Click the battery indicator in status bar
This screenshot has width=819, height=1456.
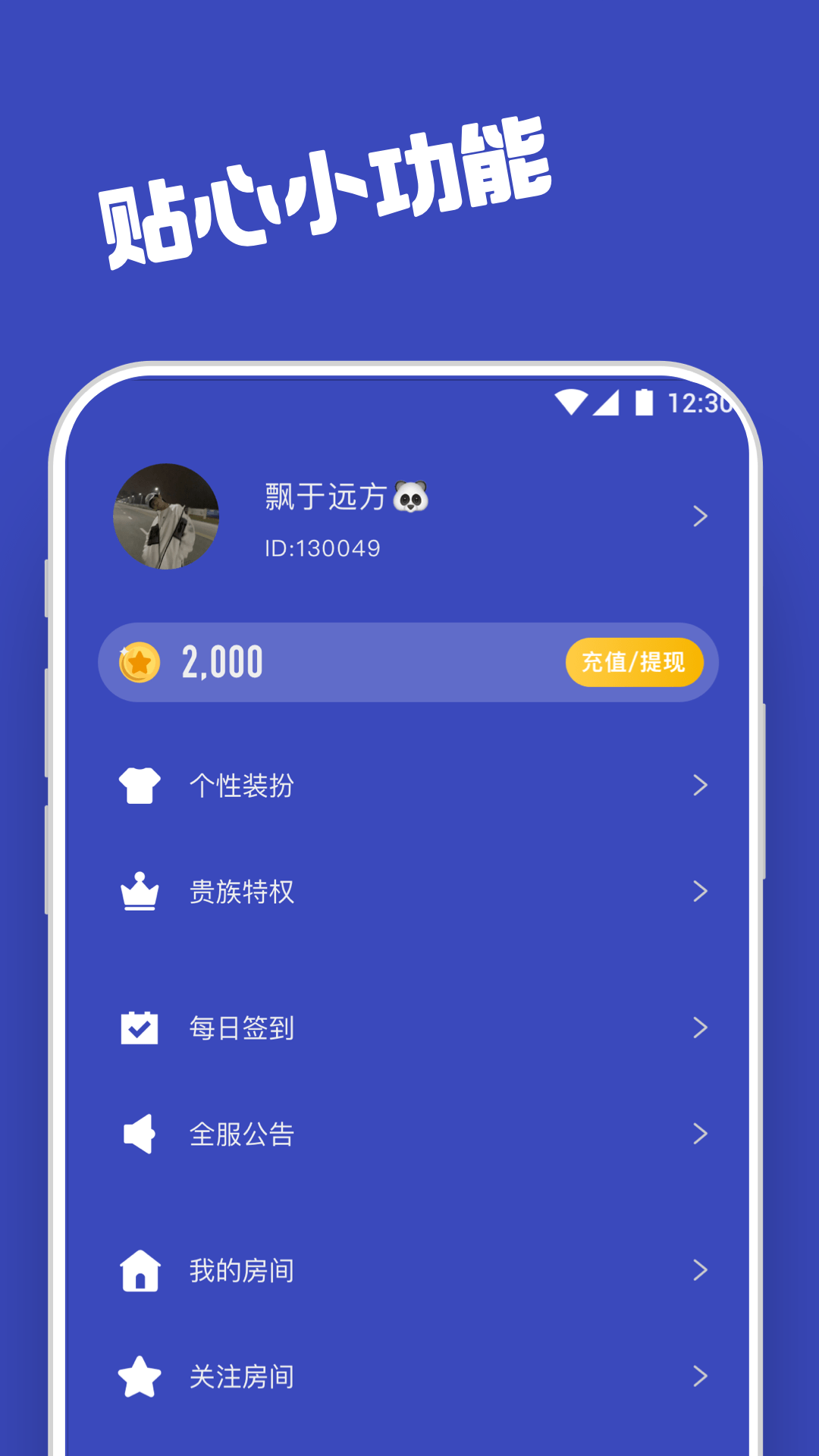click(x=643, y=404)
